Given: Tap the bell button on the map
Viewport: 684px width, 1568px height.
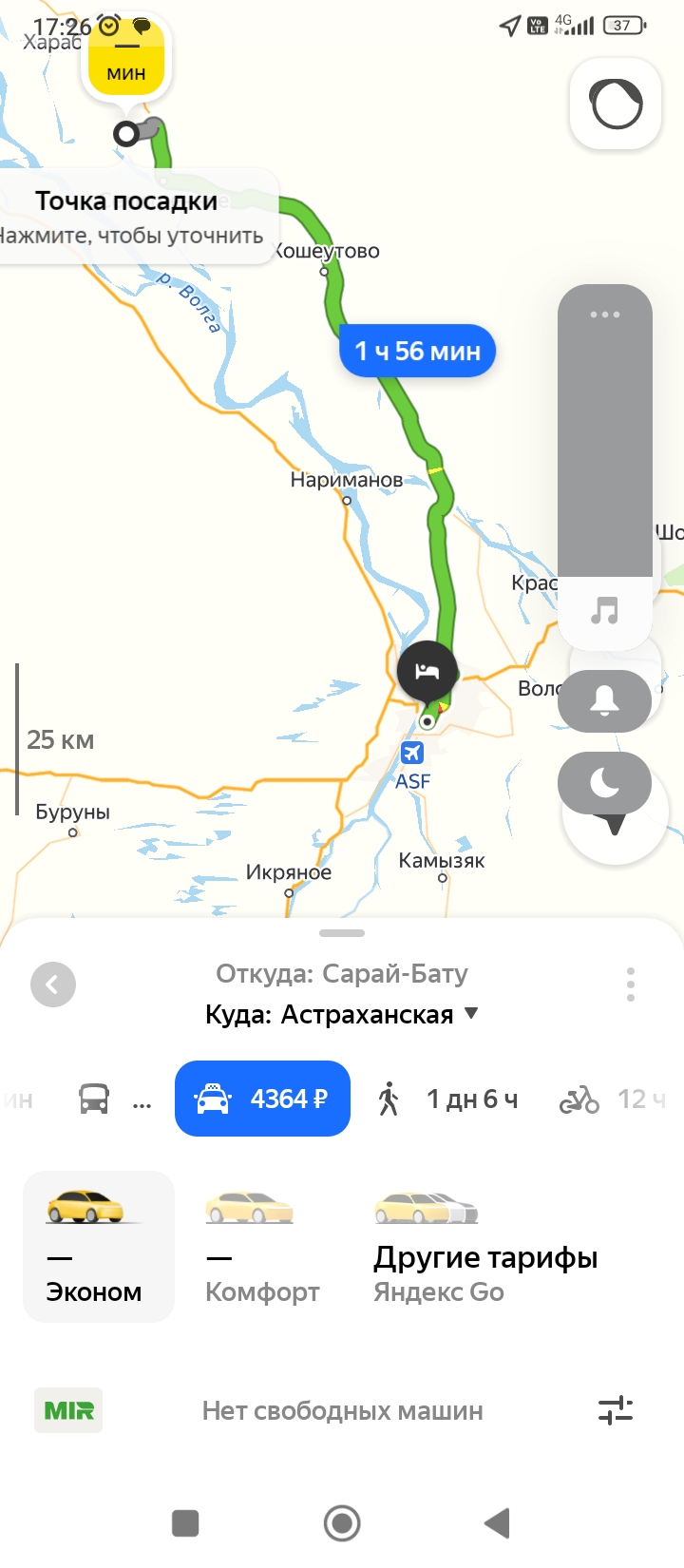Looking at the screenshot, I should (x=604, y=700).
